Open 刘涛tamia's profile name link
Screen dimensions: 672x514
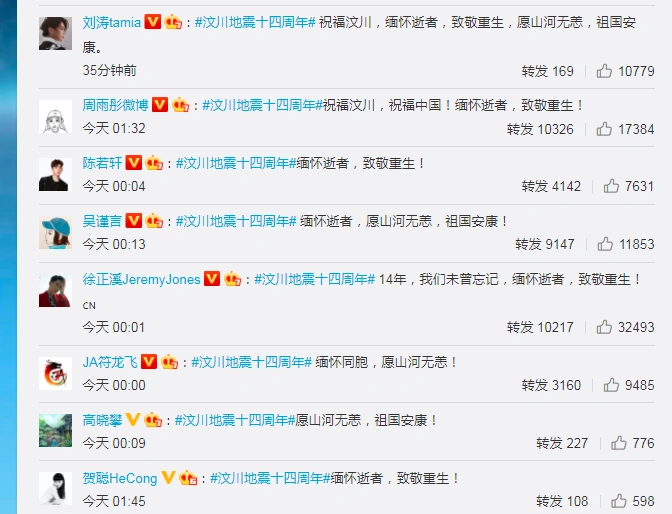(x=111, y=21)
